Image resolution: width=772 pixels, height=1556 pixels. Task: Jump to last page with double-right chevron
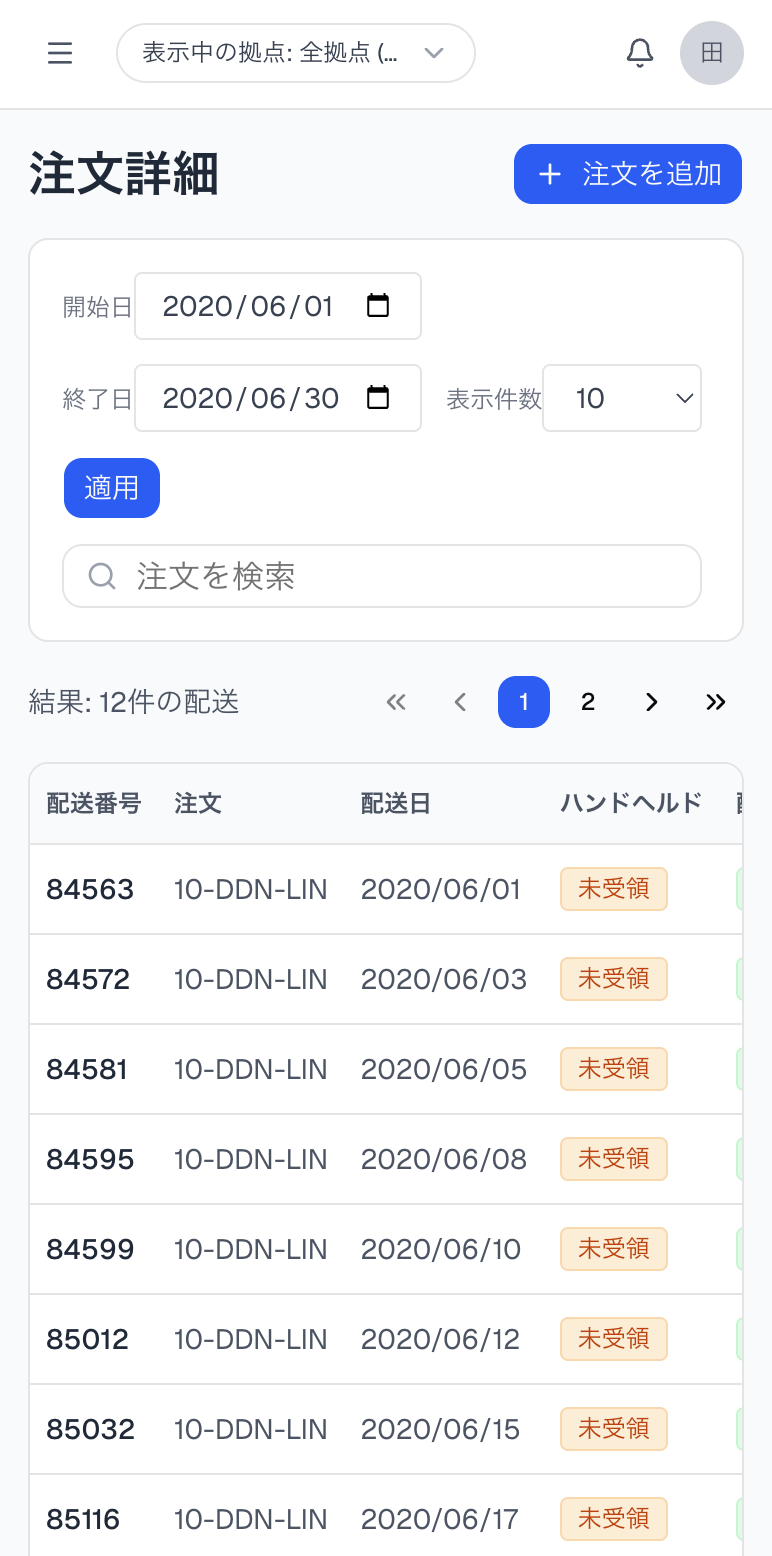click(x=716, y=702)
